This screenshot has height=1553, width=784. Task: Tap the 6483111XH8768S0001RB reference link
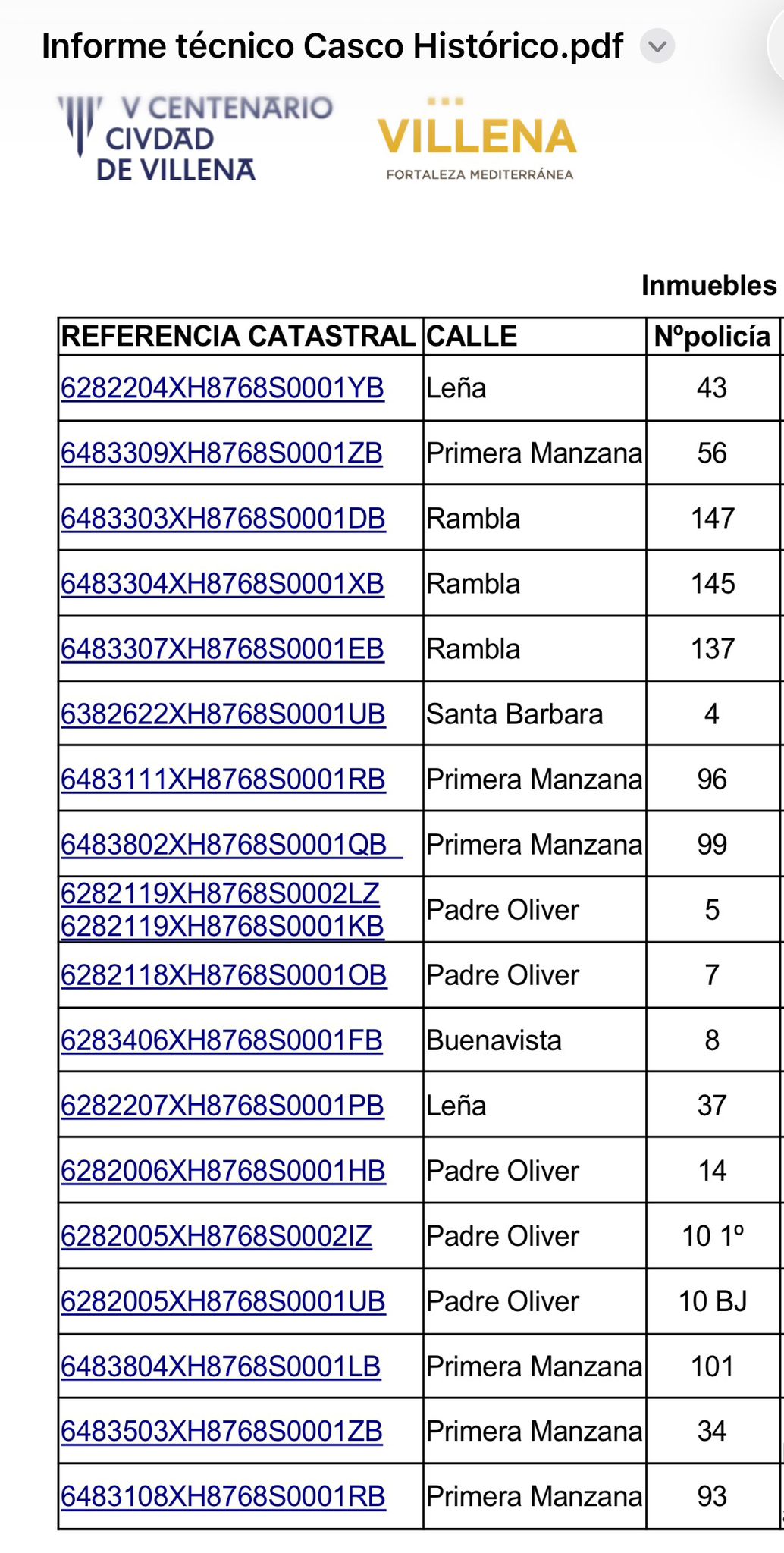pos(223,780)
